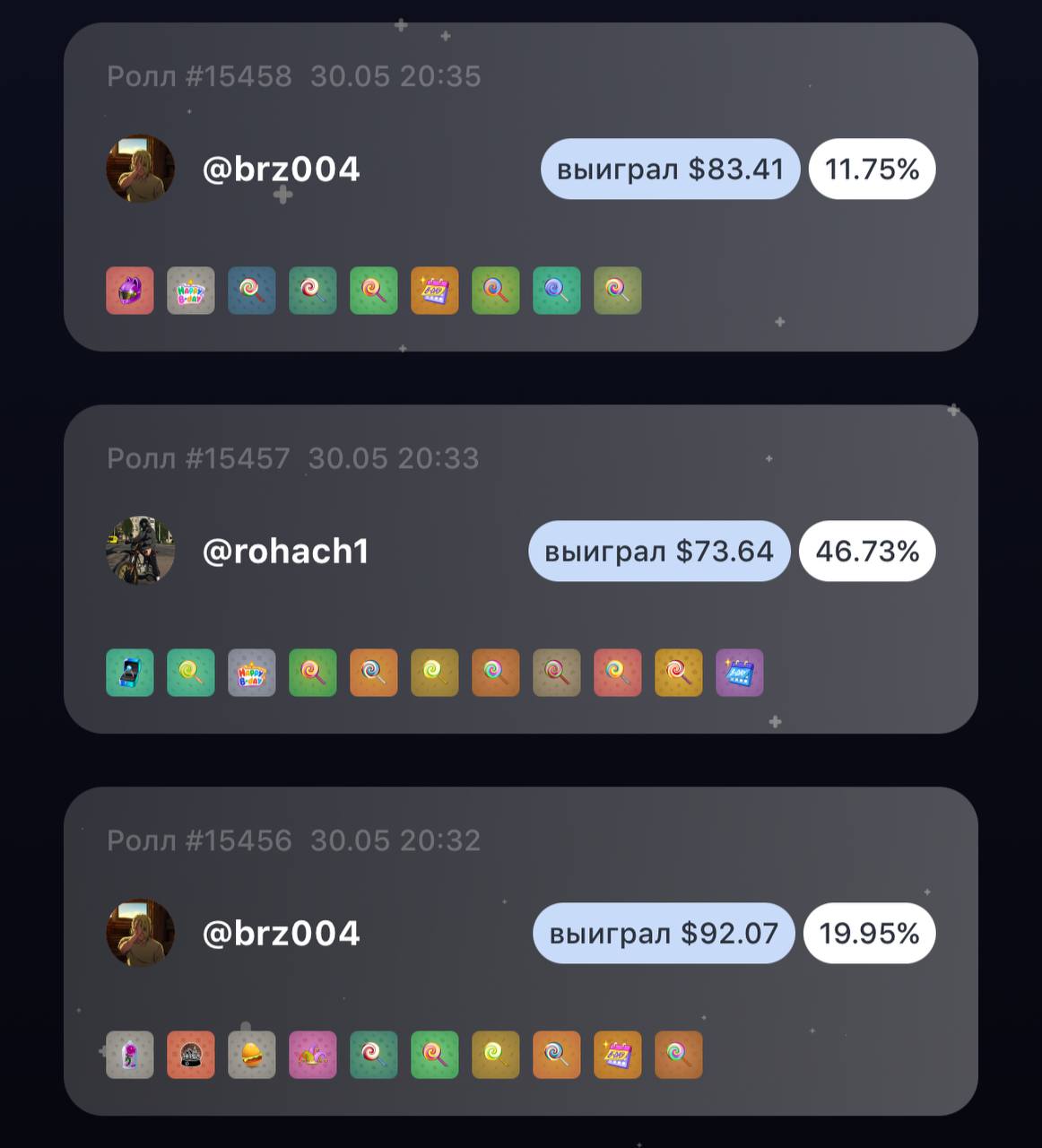The width and height of the screenshot is (1042, 1148).
Task: Tap @brz004 avatar in roll #15458
Action: point(140,169)
